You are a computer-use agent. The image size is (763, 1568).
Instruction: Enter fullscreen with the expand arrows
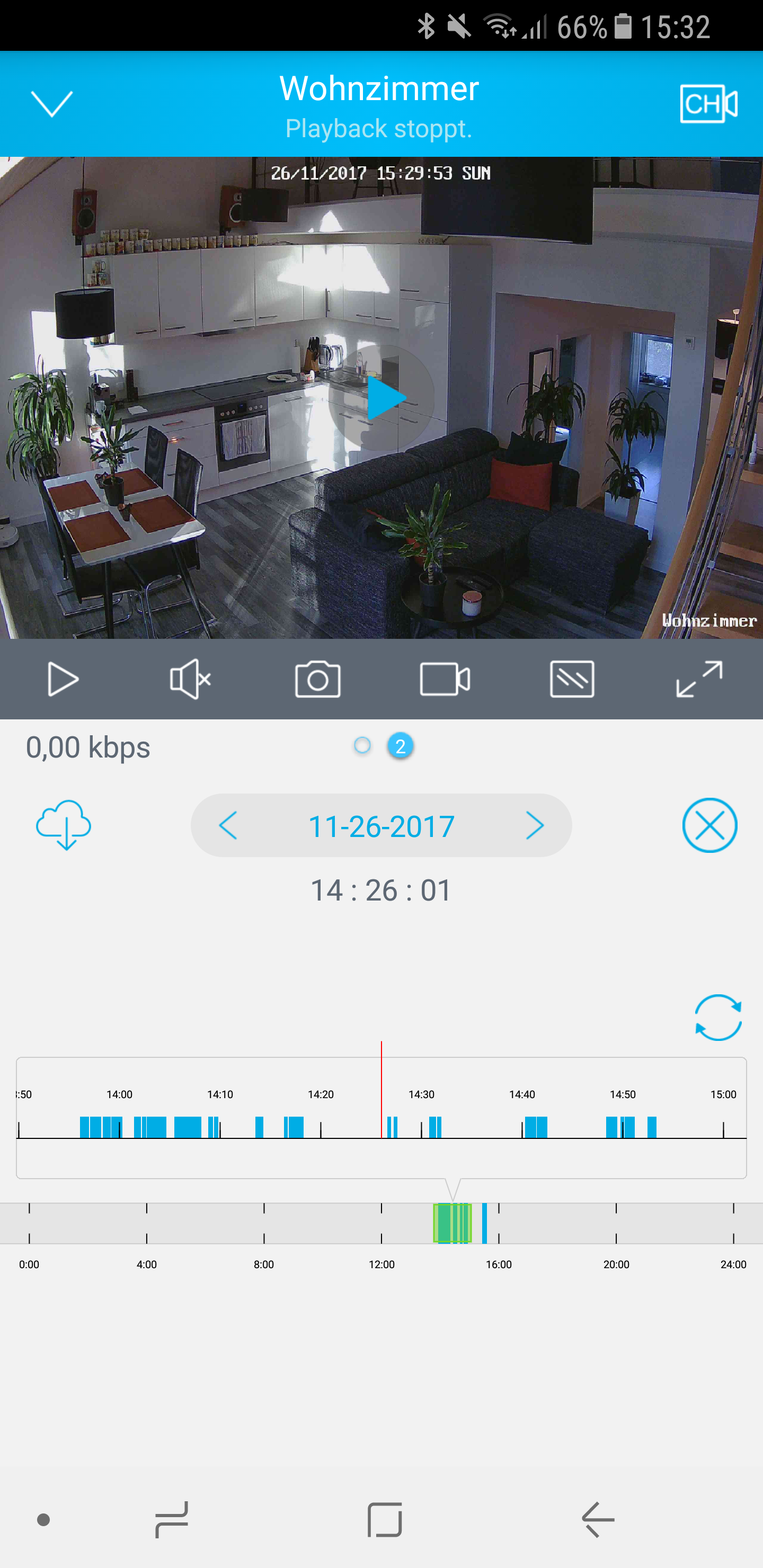click(699, 679)
